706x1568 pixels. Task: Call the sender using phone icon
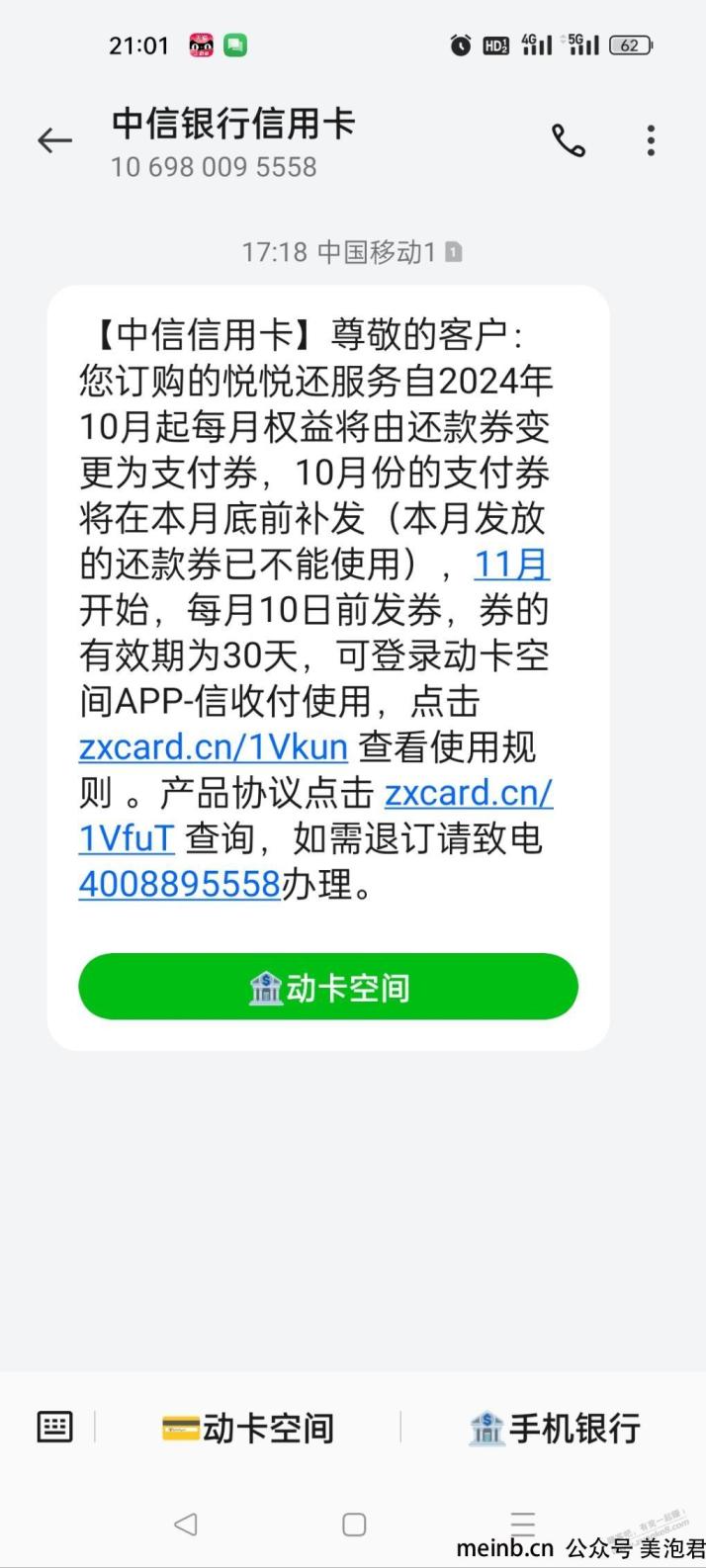point(569,141)
